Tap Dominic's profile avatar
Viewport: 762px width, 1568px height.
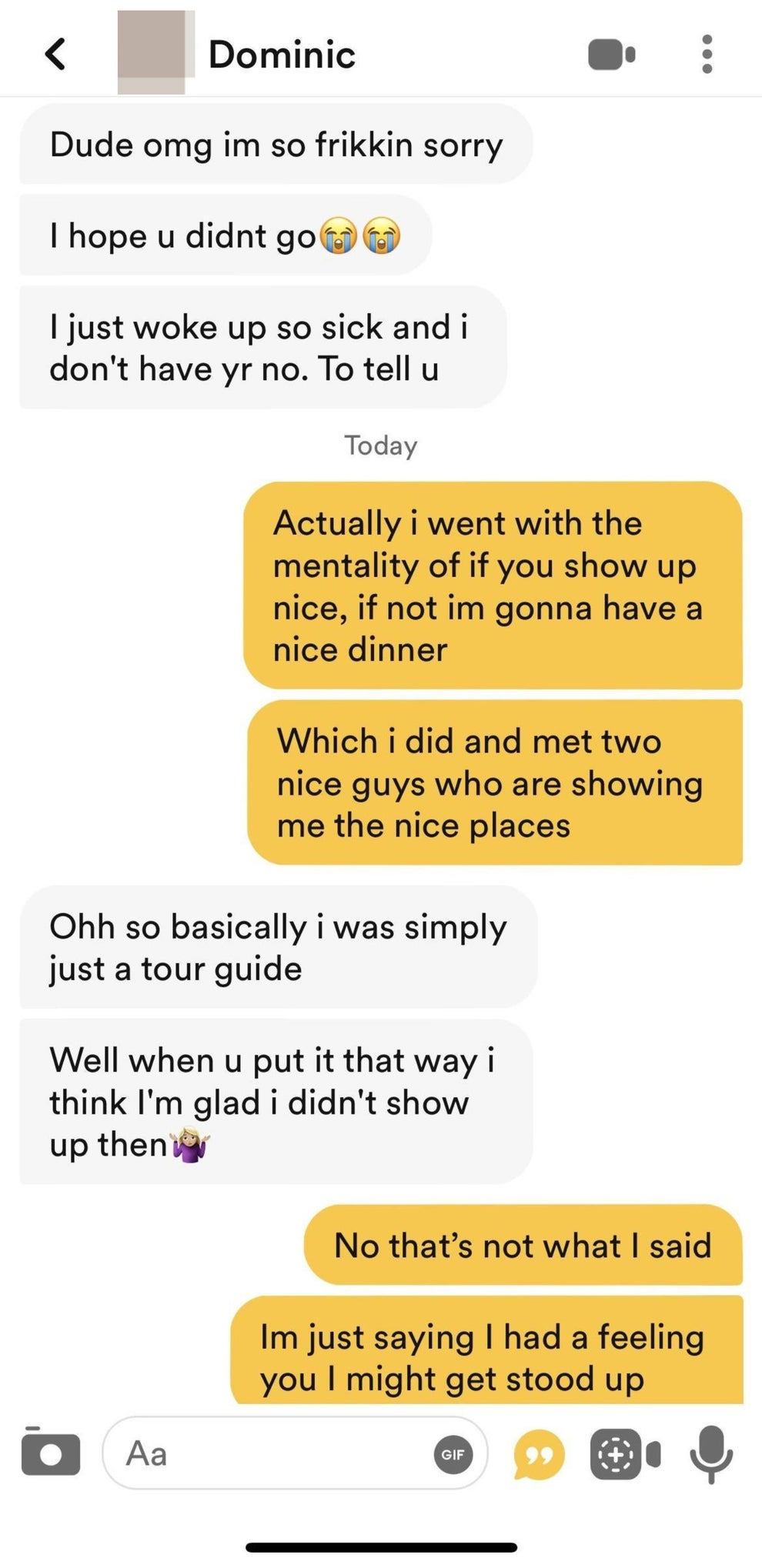153,46
